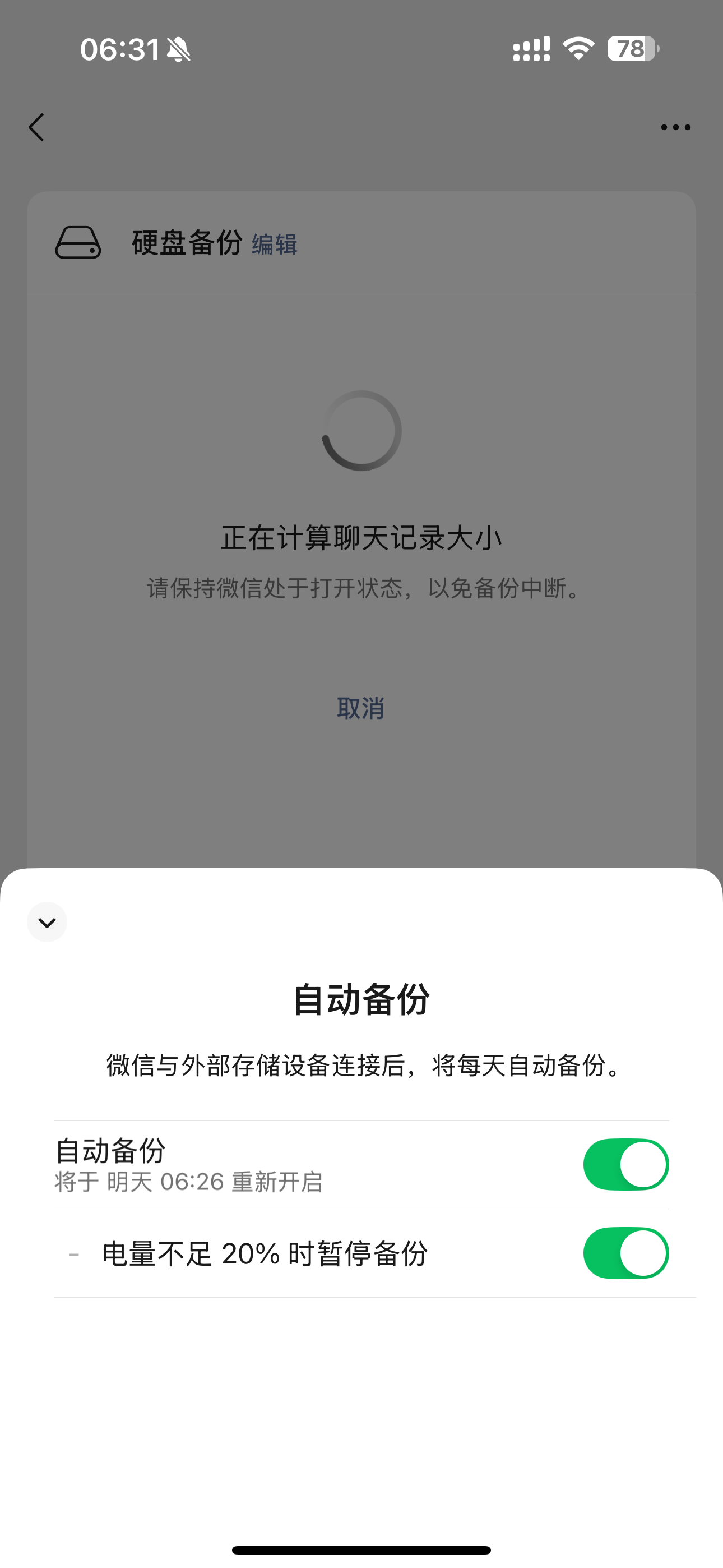Tap the muted notifications bell icon
The width and height of the screenshot is (723, 1568).
178,50
